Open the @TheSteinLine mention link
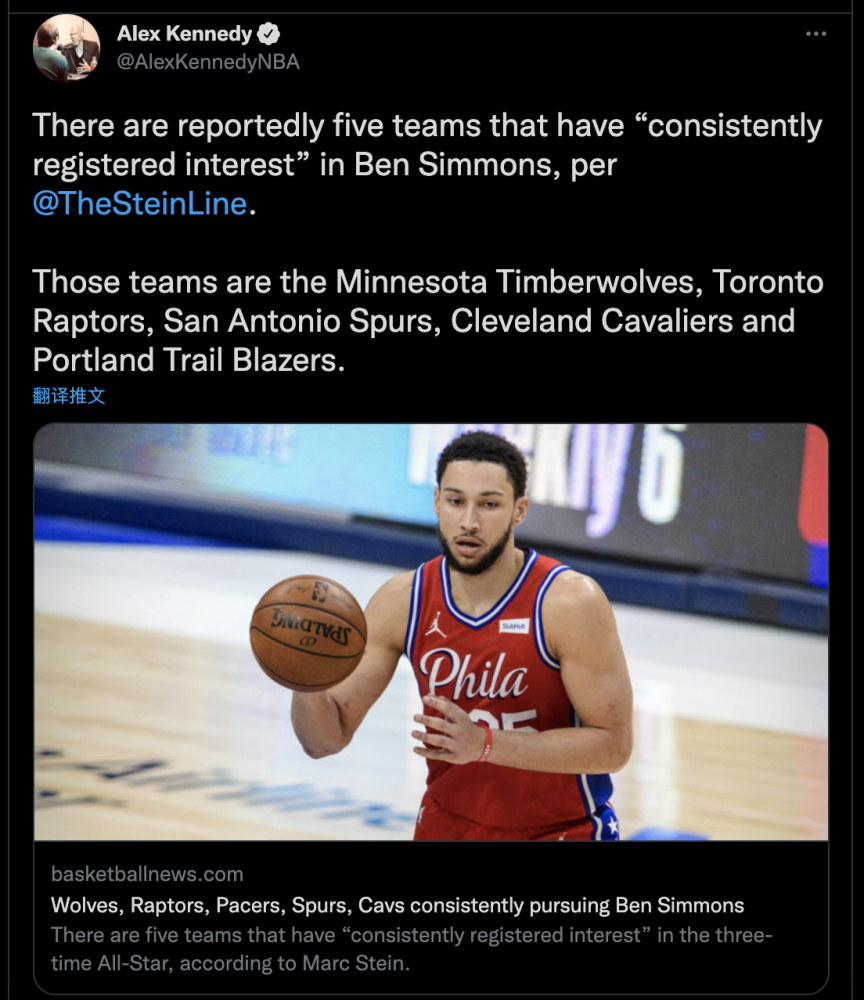Screen dimensions: 864x1000 click(x=139, y=203)
